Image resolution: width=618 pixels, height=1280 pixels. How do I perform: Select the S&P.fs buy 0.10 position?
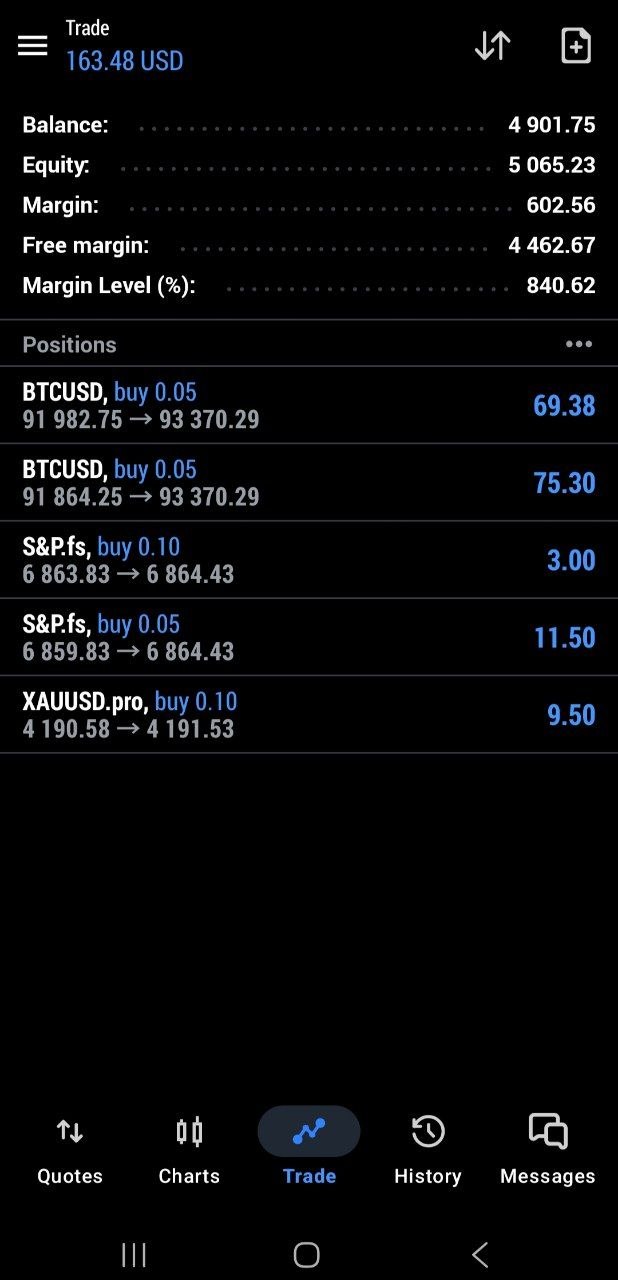309,560
